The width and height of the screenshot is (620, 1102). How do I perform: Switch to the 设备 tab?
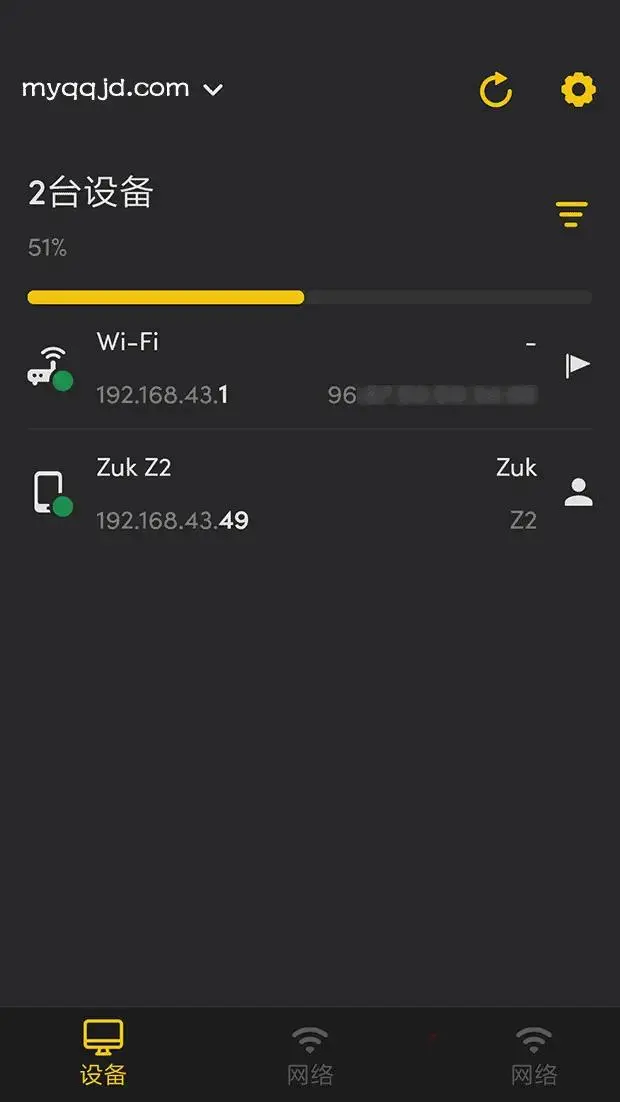point(103,1053)
